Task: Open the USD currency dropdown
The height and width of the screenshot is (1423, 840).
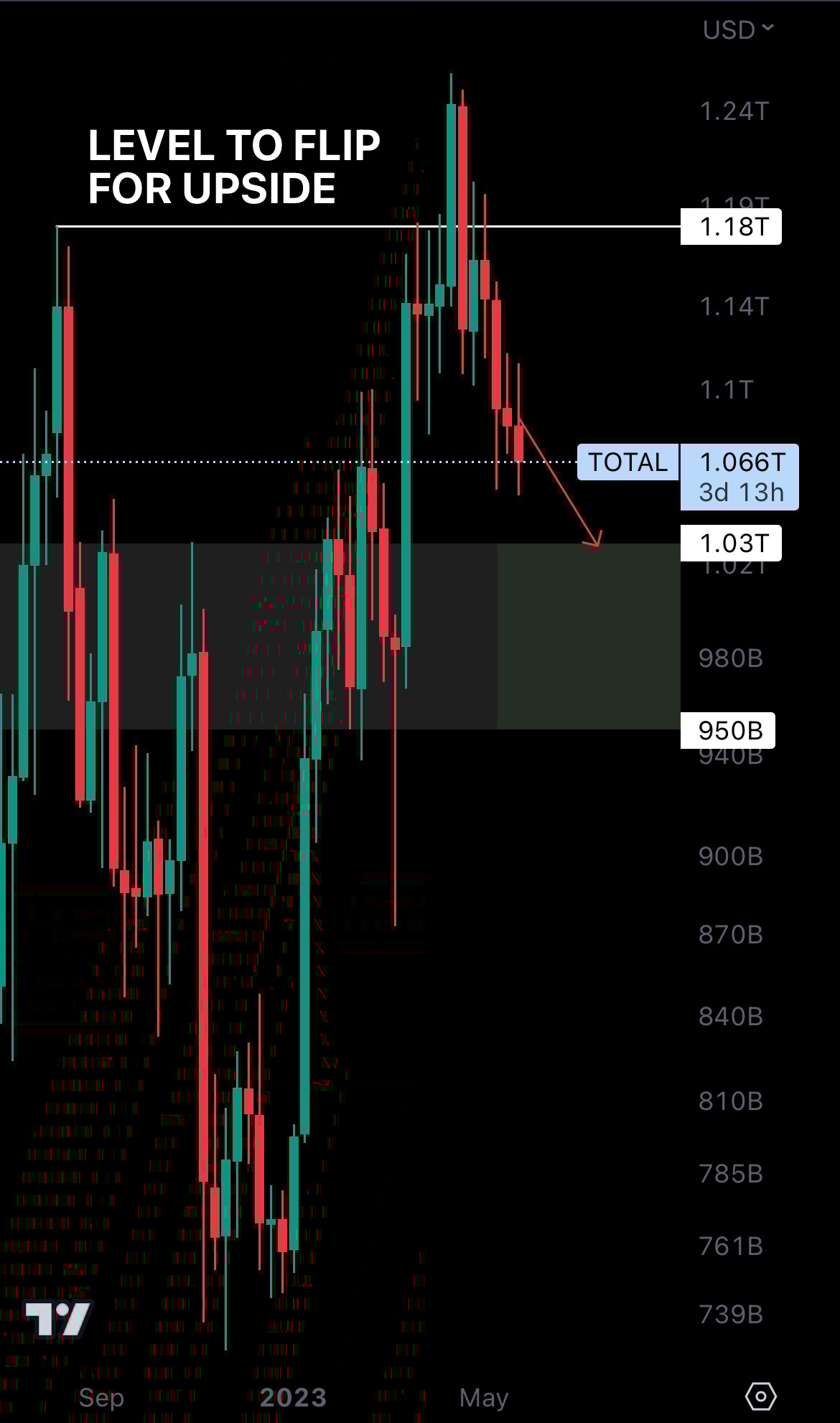Action: 737,29
